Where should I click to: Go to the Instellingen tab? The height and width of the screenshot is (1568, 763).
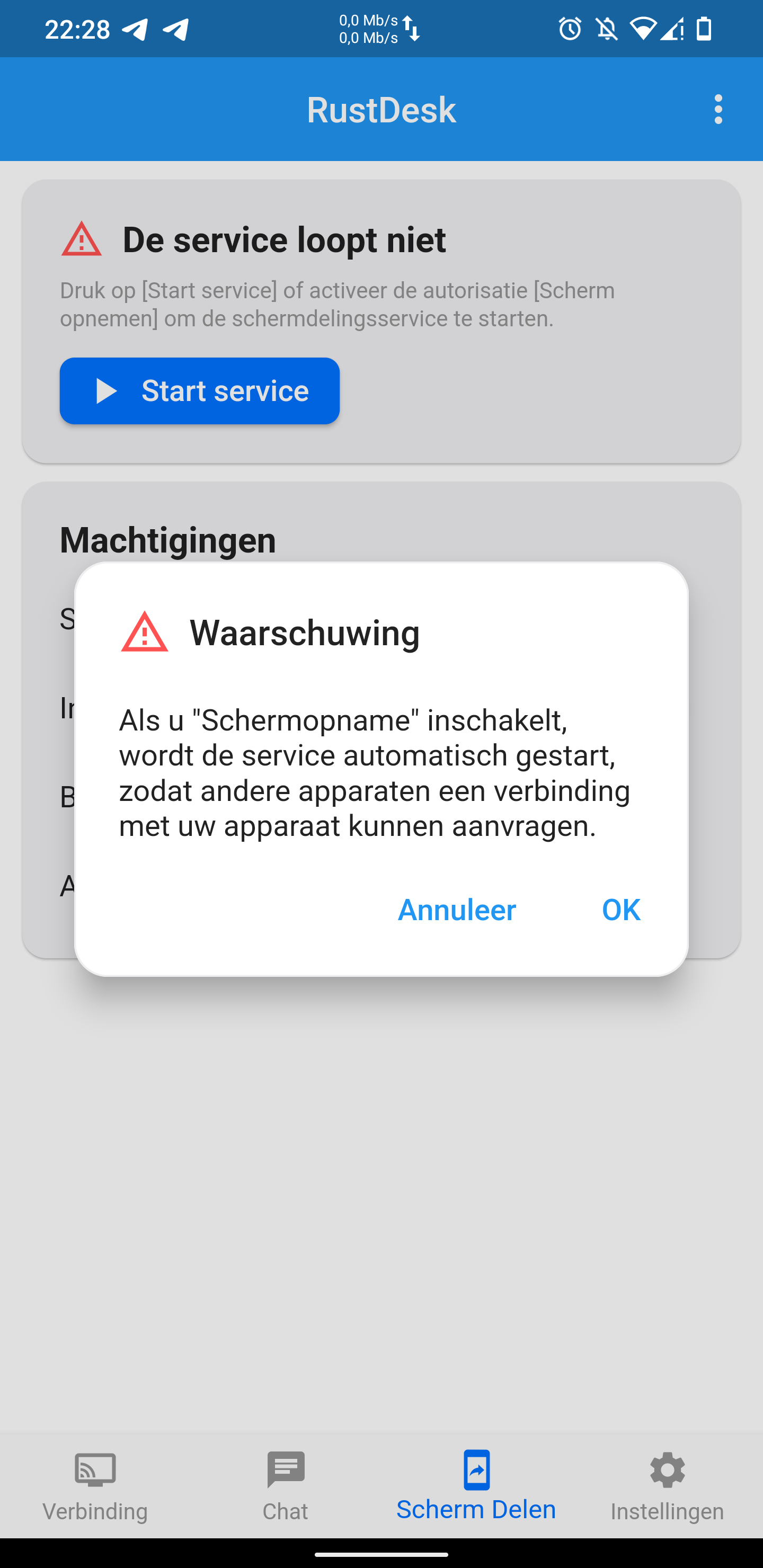(668, 1486)
